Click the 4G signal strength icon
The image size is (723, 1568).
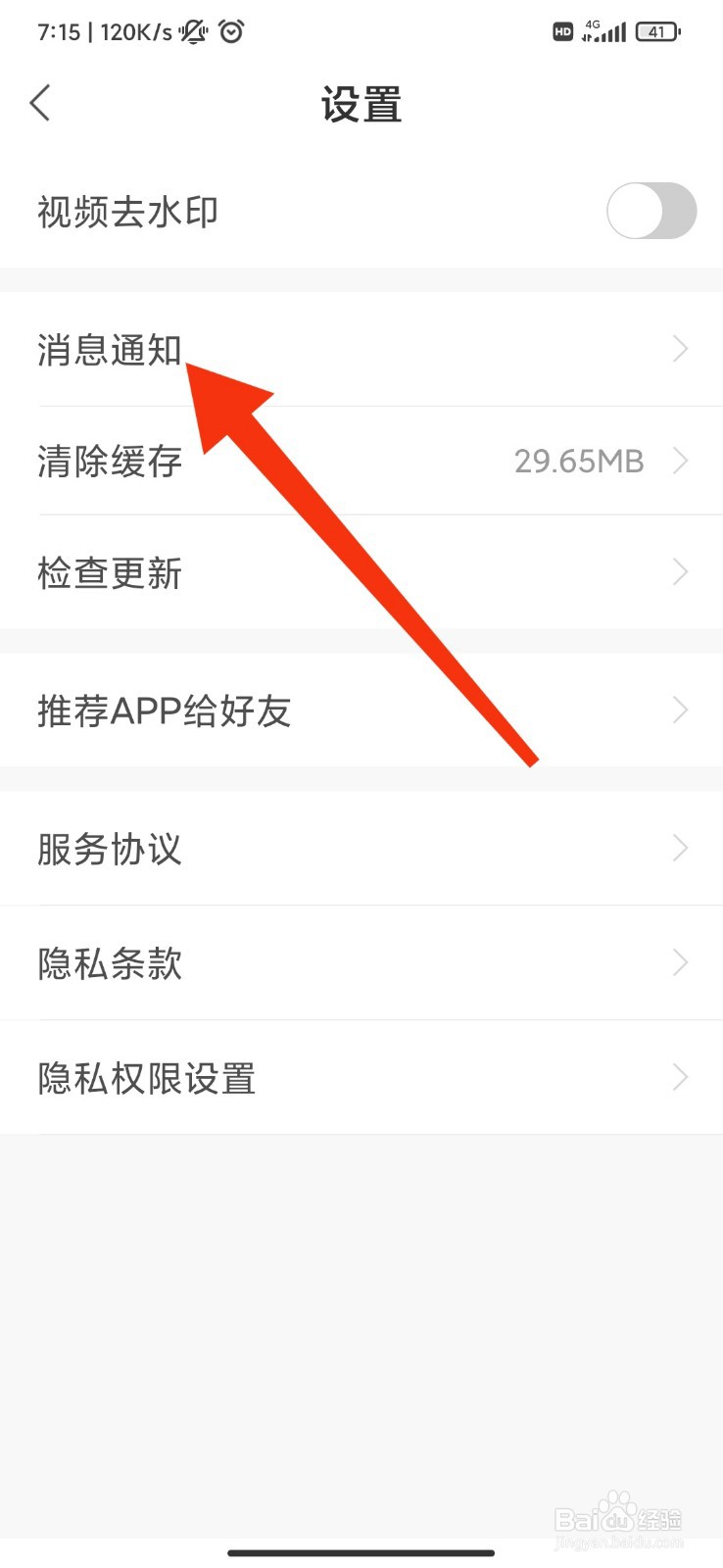click(603, 31)
